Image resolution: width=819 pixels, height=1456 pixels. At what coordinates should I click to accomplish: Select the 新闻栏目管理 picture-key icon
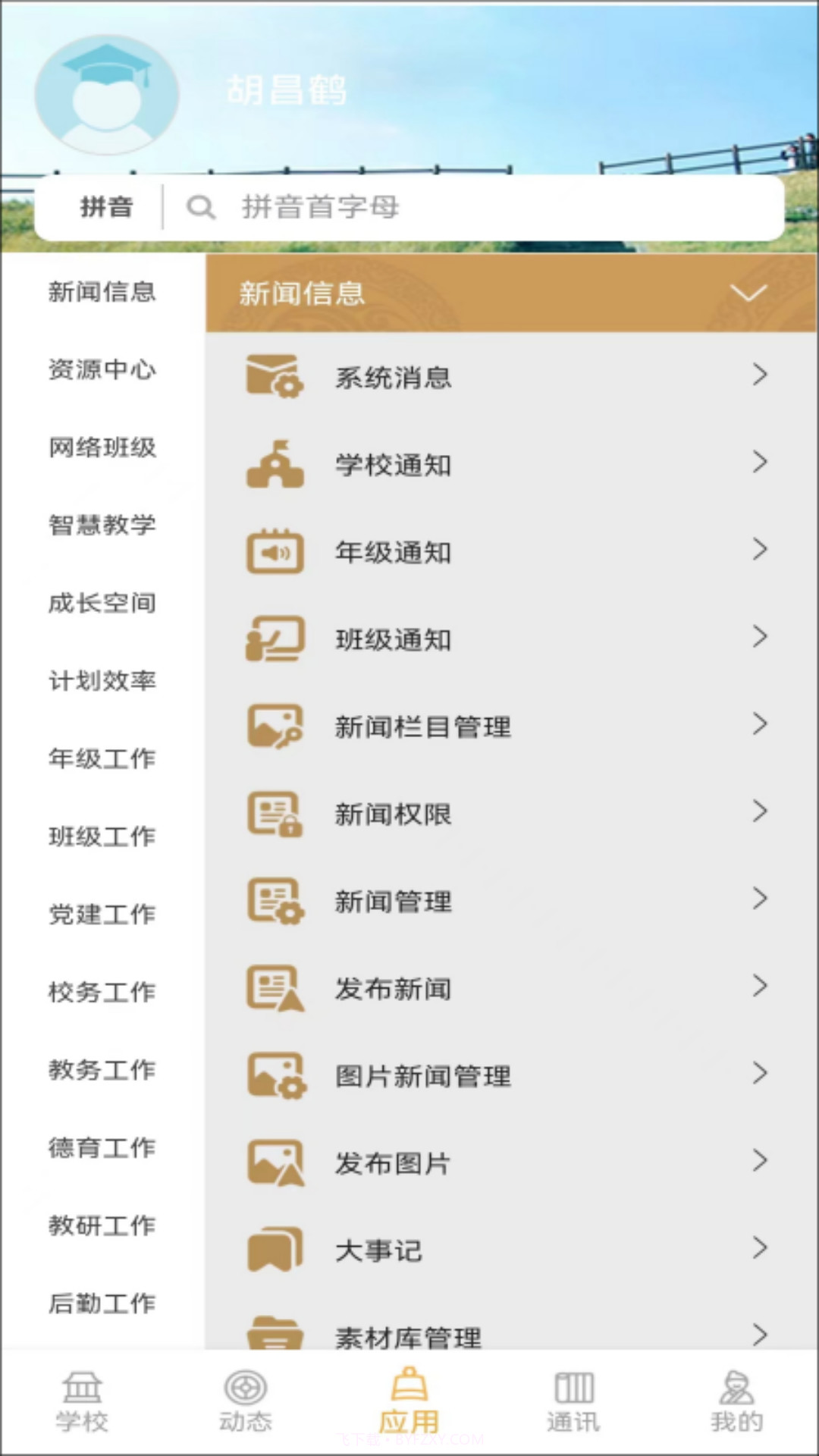click(x=275, y=726)
